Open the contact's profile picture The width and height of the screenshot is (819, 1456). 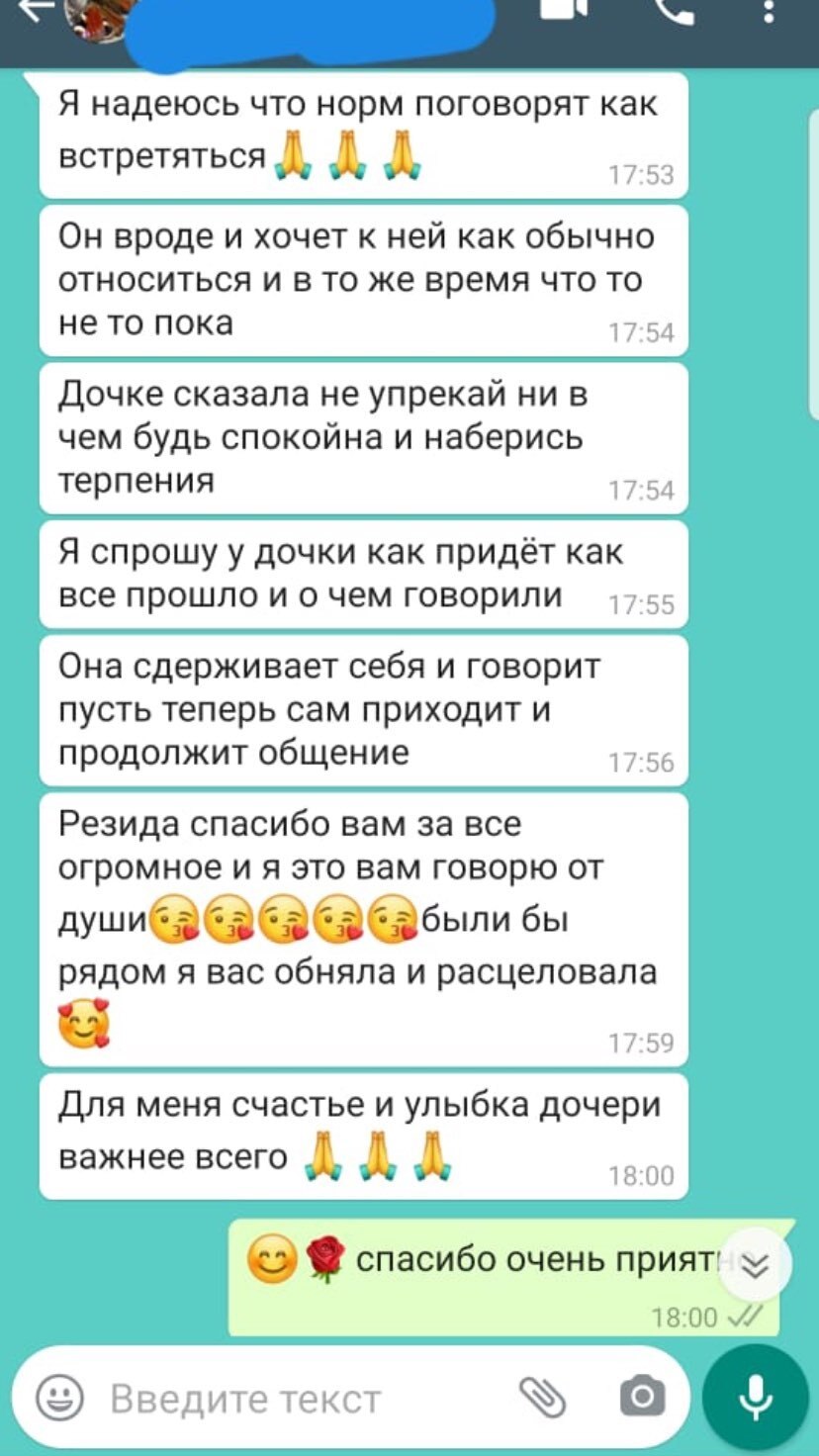pyautogui.click(x=95, y=20)
